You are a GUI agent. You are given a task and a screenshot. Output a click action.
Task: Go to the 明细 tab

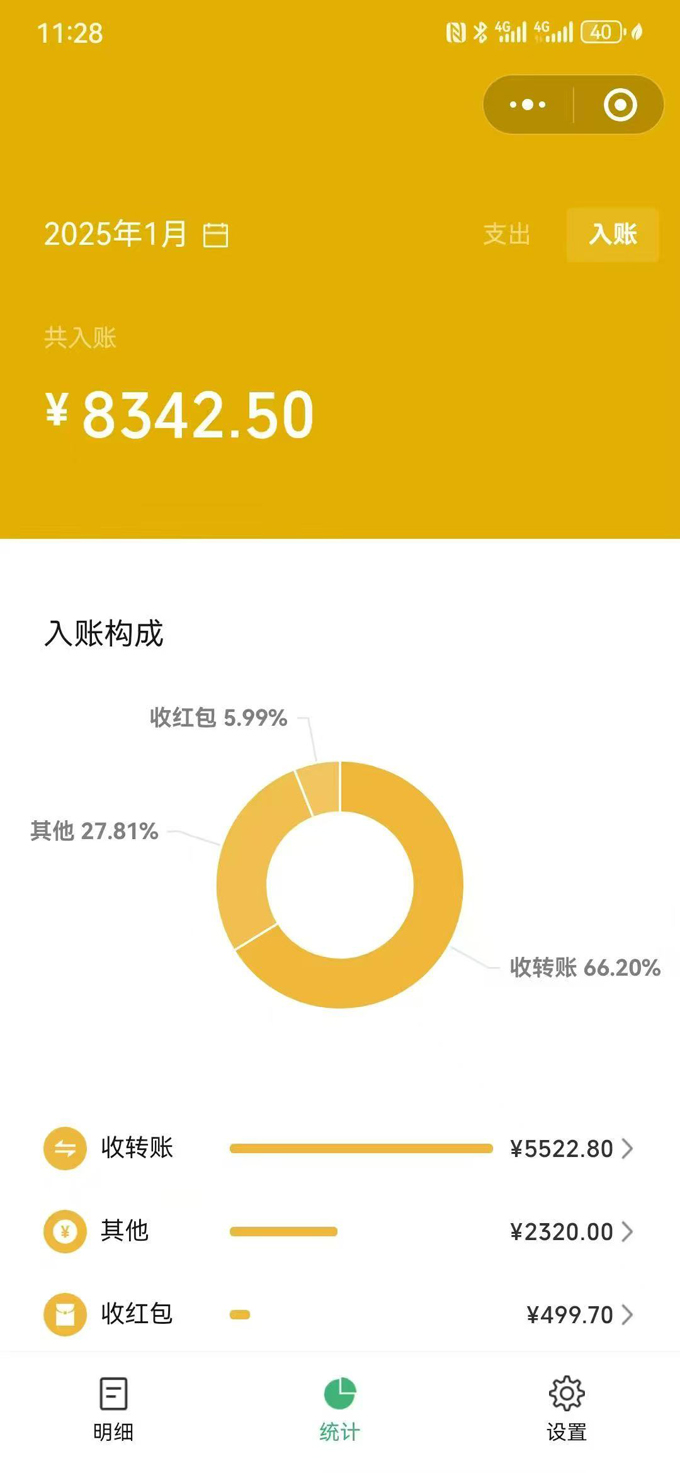tap(114, 1408)
